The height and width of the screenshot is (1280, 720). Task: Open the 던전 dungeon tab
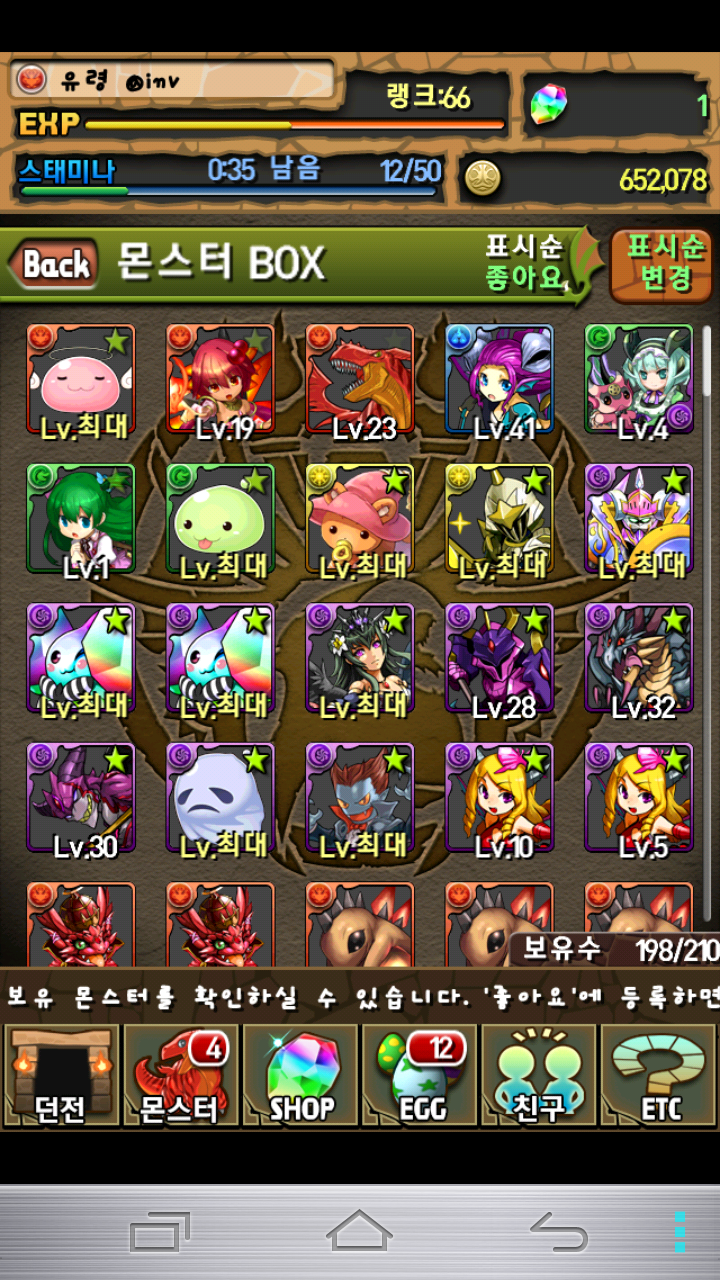click(61, 1075)
